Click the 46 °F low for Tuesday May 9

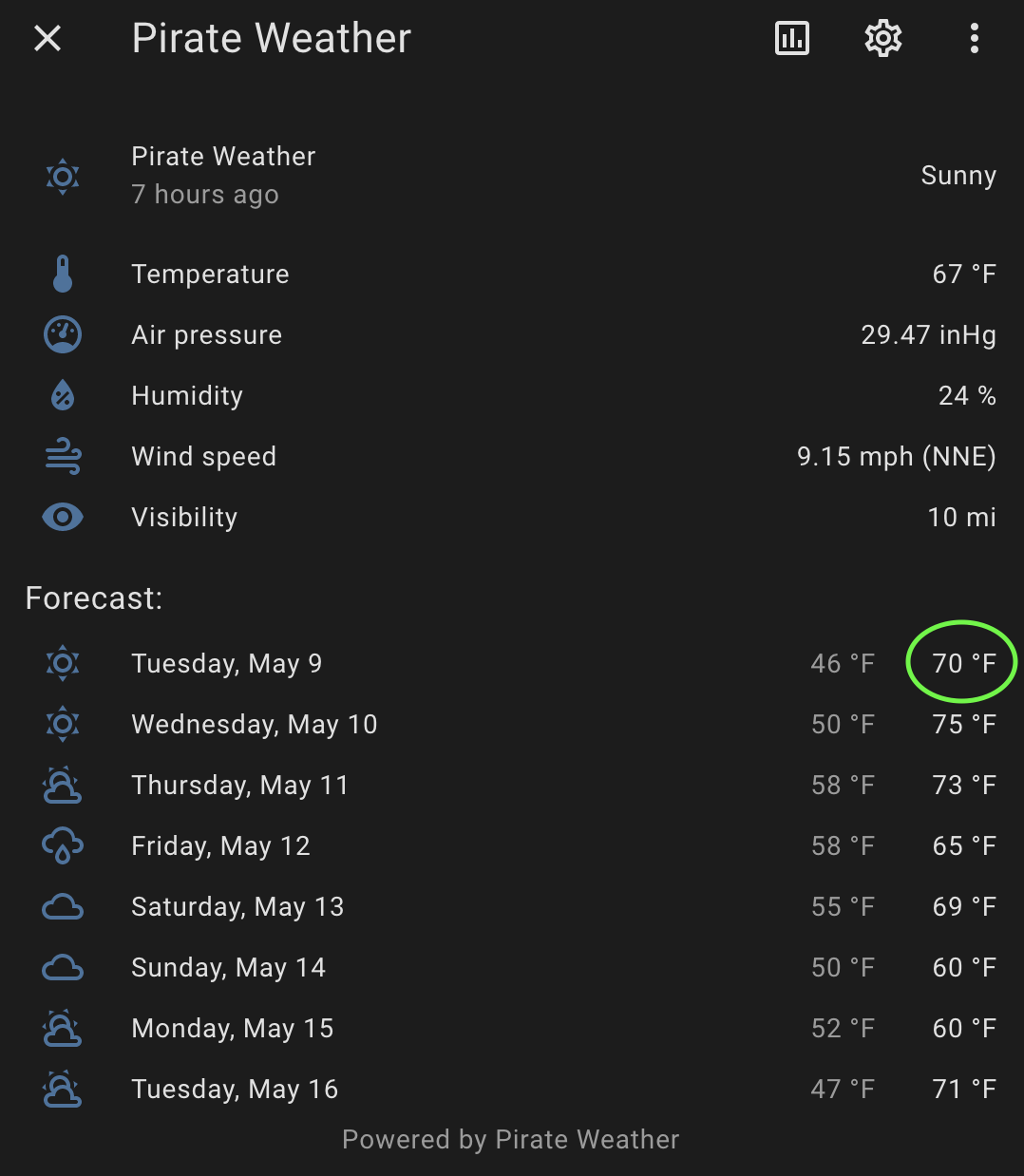(x=843, y=663)
